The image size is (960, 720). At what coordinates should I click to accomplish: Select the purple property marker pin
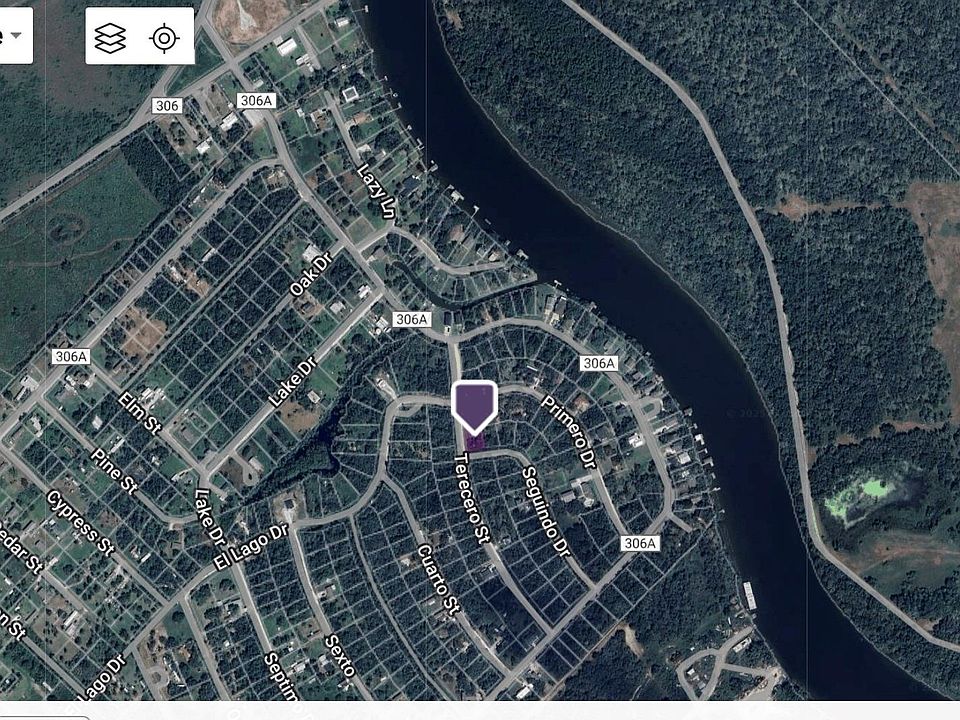[474, 406]
